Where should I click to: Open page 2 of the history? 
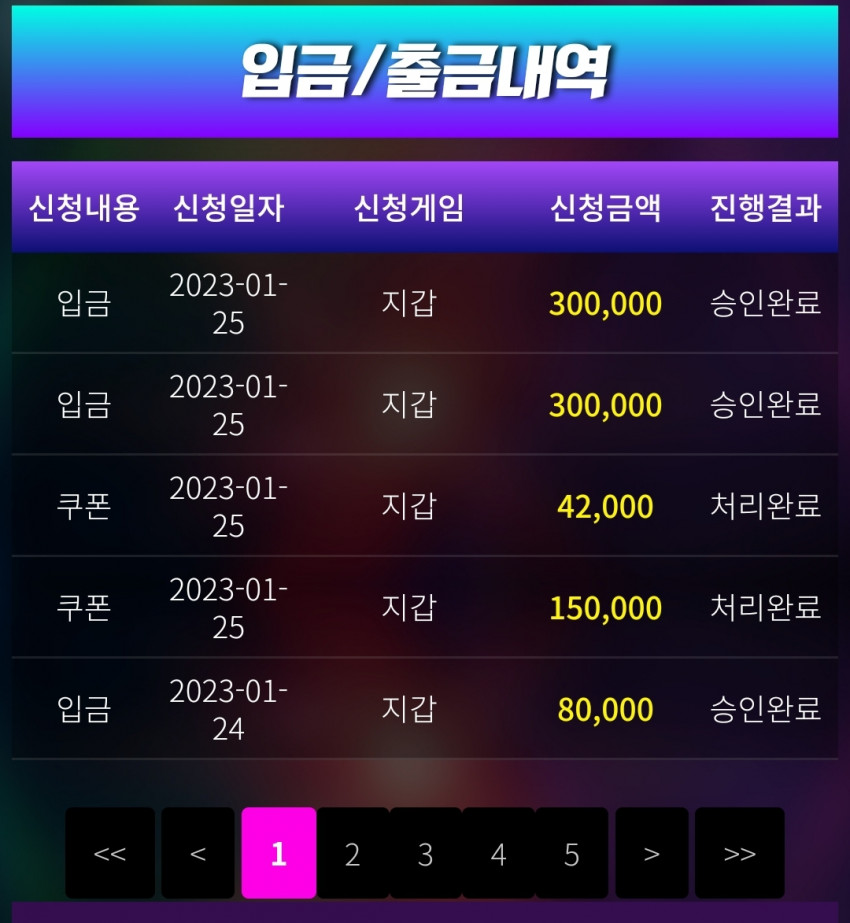(x=352, y=853)
